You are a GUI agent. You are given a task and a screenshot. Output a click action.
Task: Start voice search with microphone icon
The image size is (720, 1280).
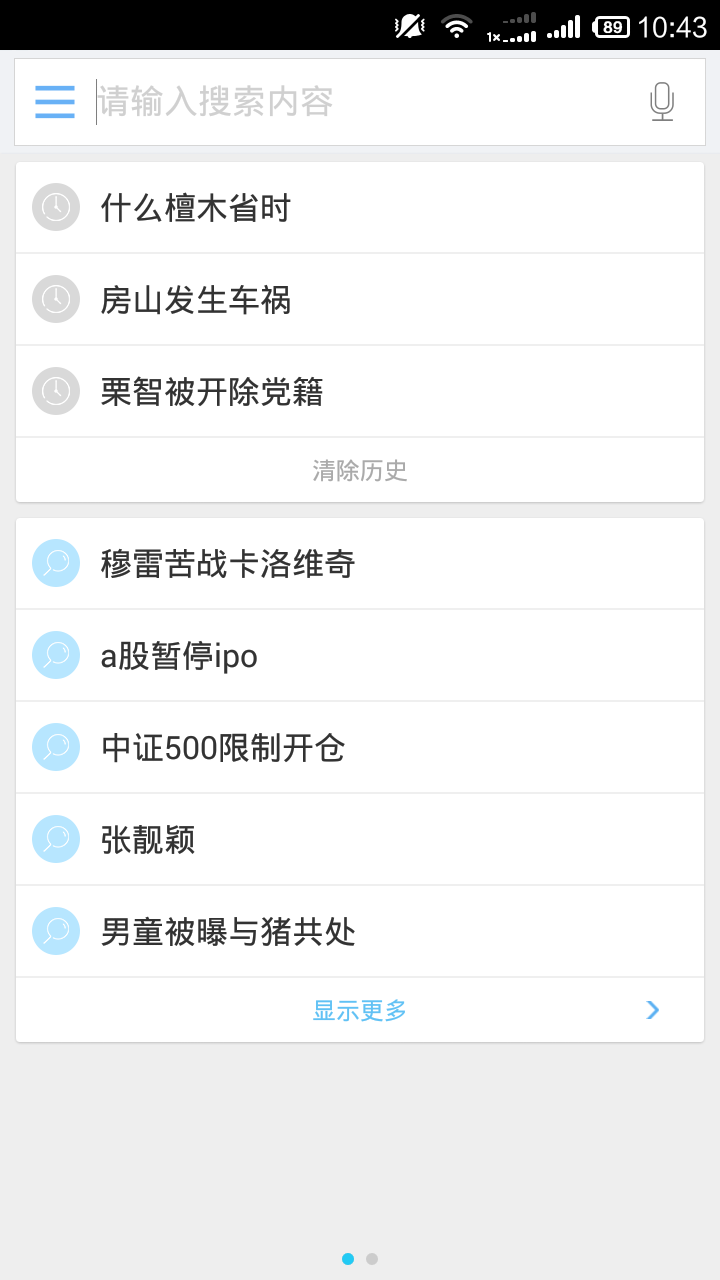(x=662, y=102)
